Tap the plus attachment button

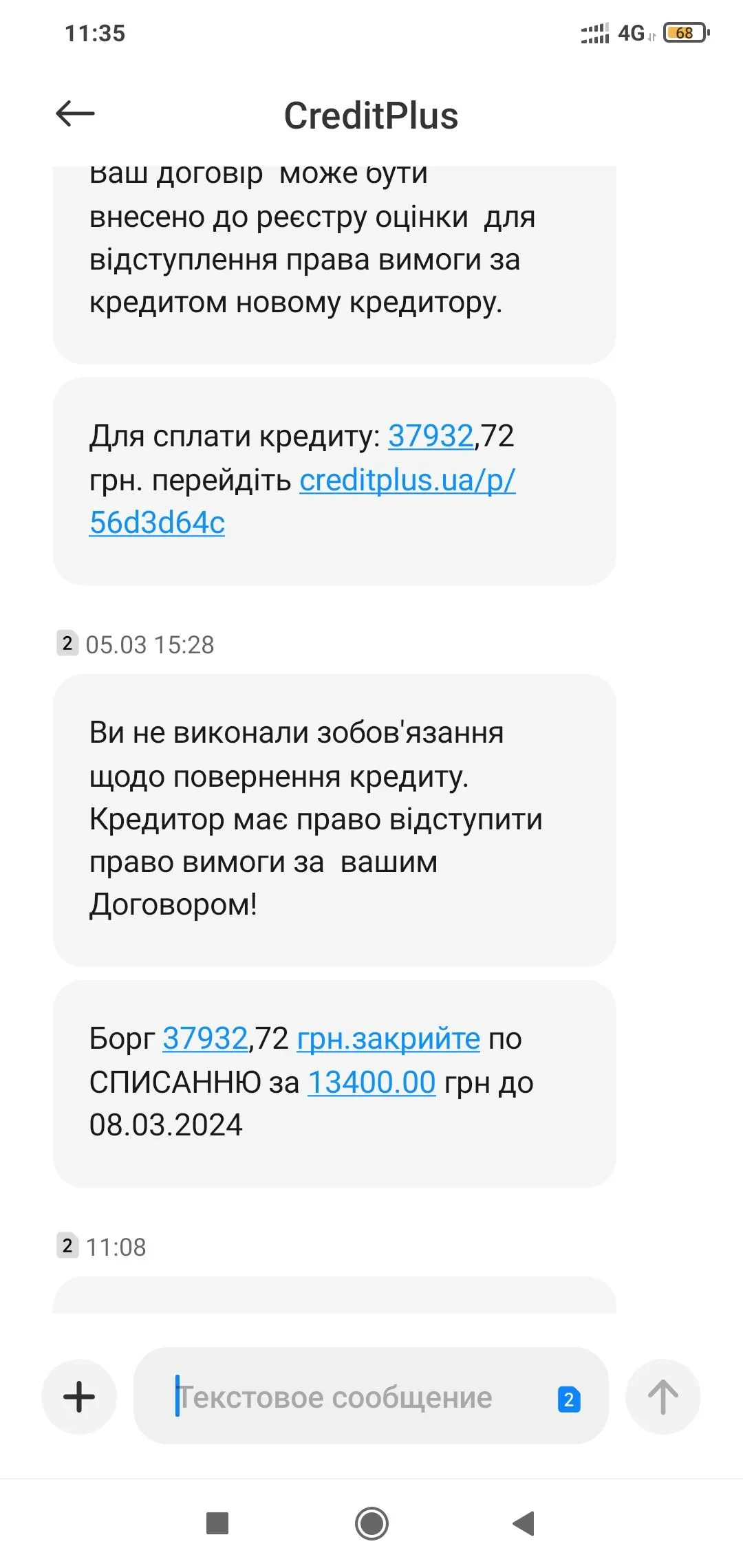point(79,1397)
